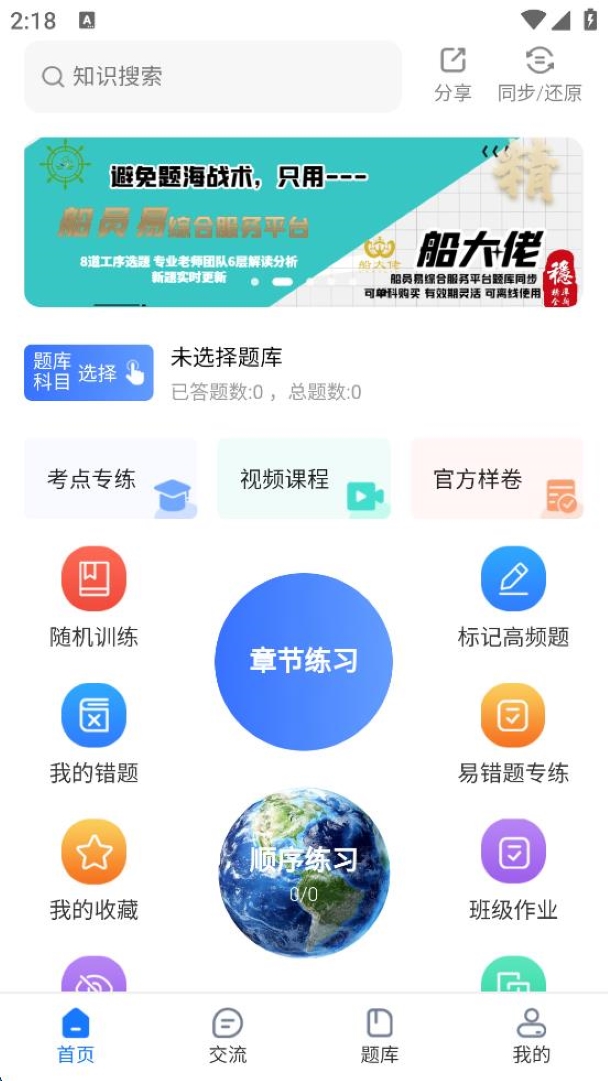The width and height of the screenshot is (608, 1081).
Task: Select the 首页 tab
Action: tap(76, 1036)
